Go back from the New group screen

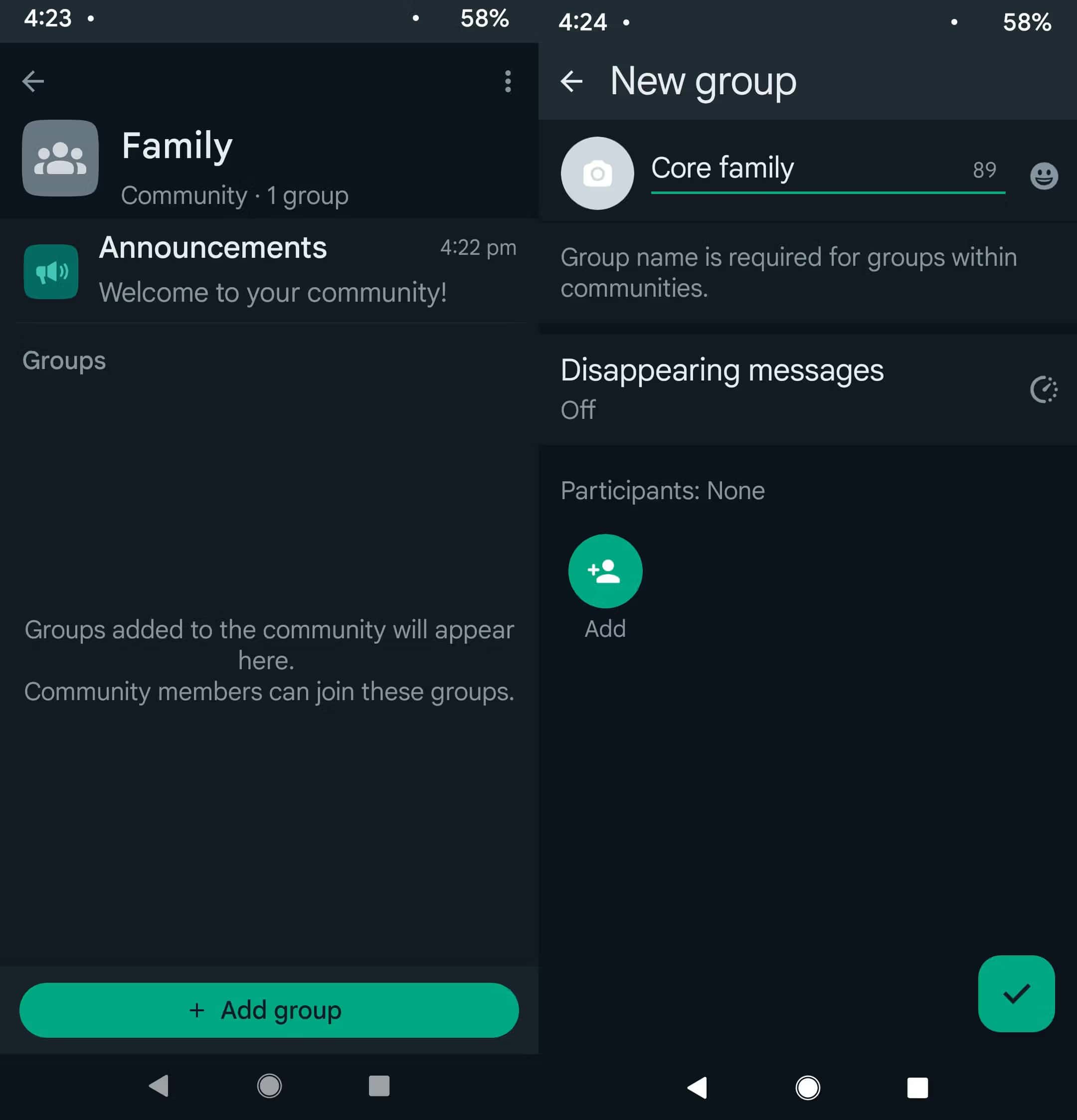[571, 81]
